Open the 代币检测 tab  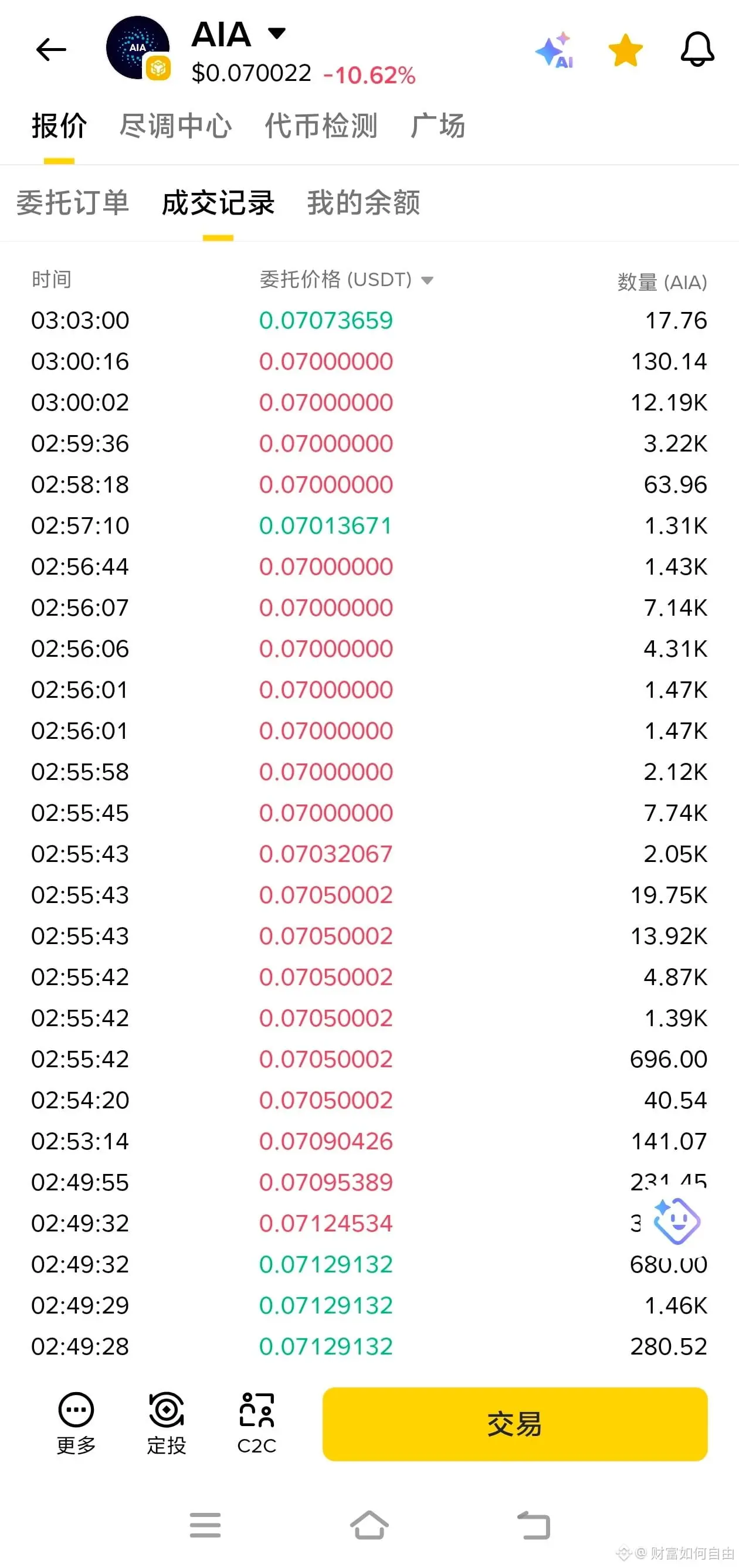(321, 127)
